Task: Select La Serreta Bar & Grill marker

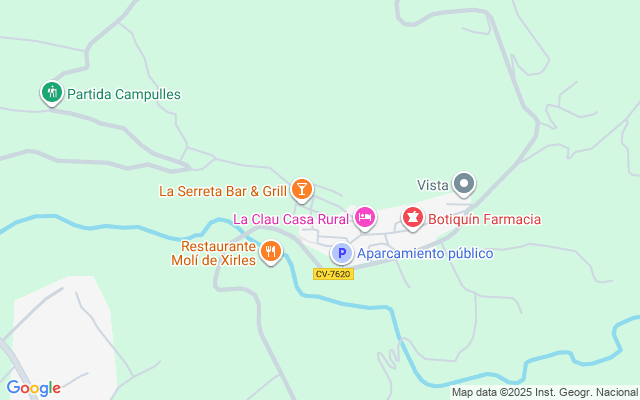Action: tap(301, 189)
